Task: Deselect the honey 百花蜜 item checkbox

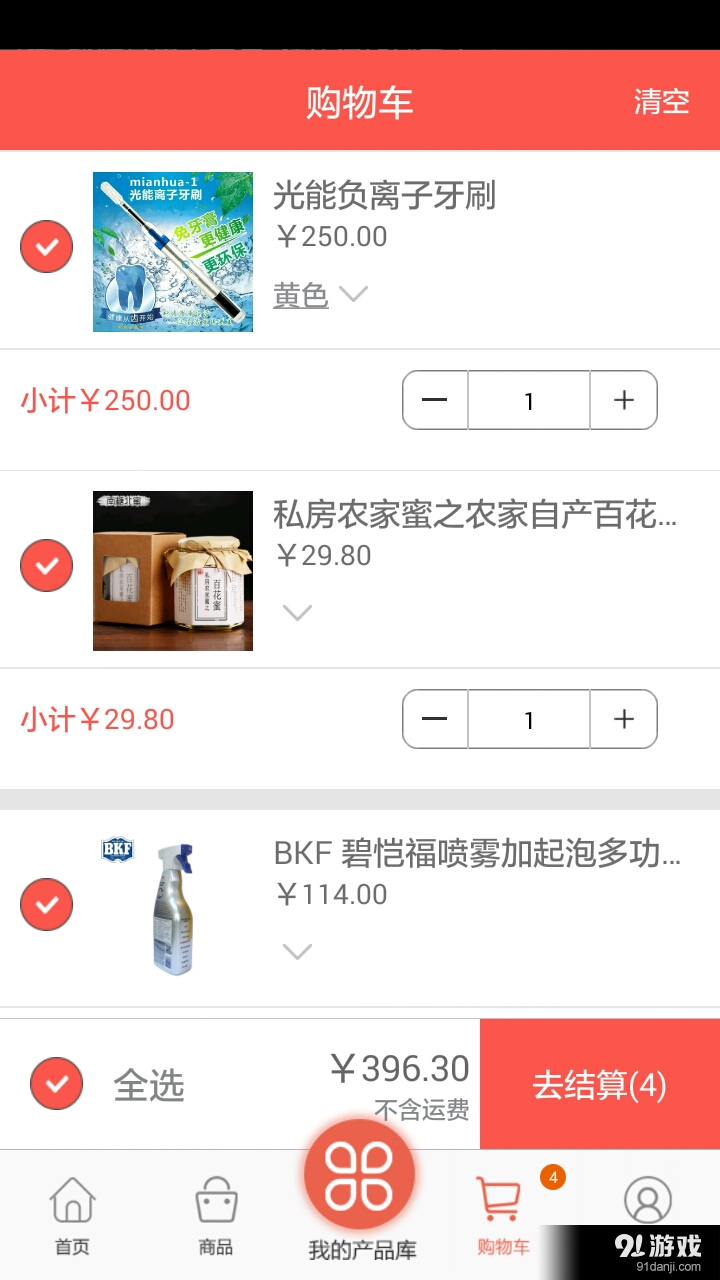Action: click(x=46, y=565)
